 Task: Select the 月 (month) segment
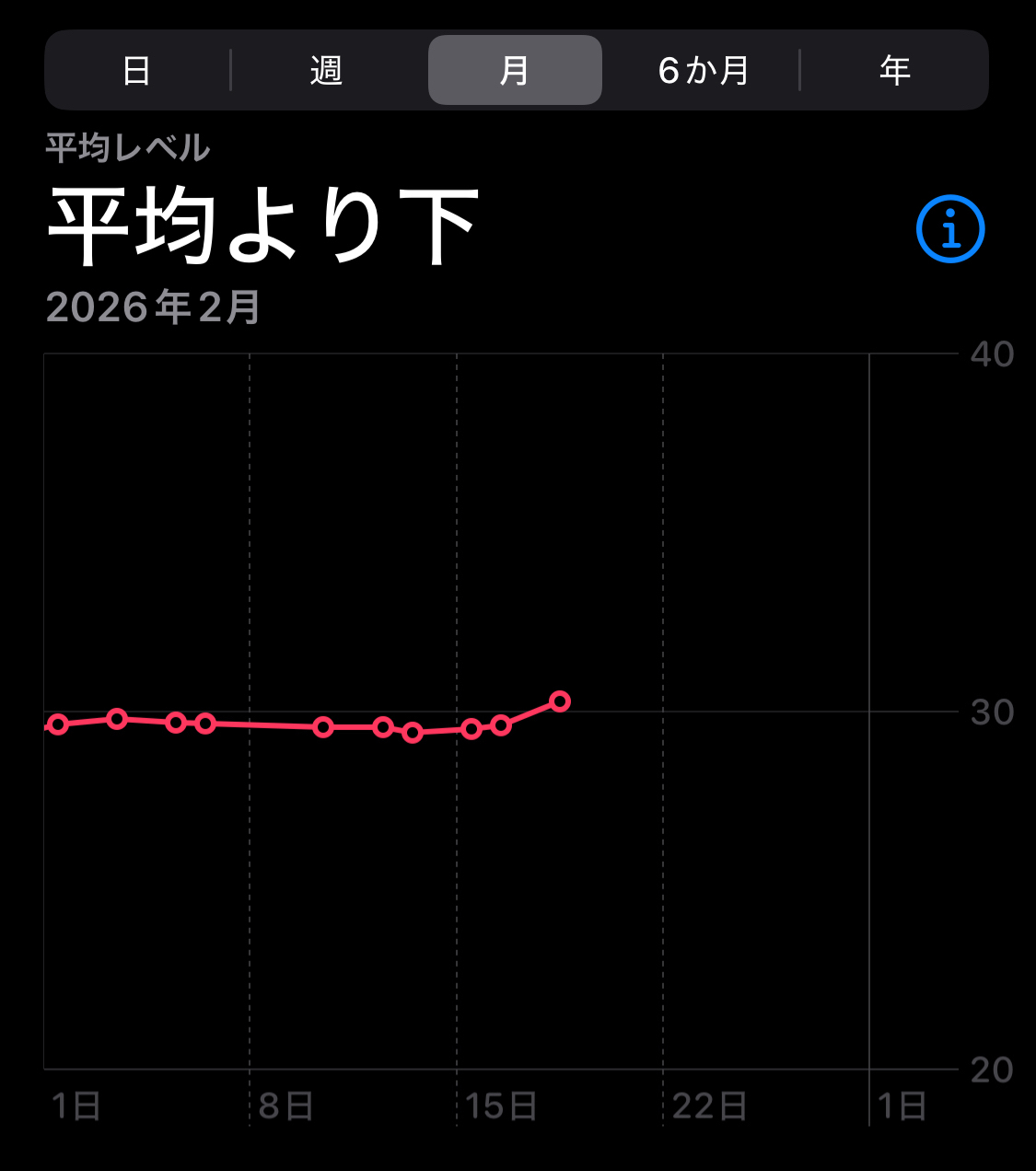[x=515, y=70]
